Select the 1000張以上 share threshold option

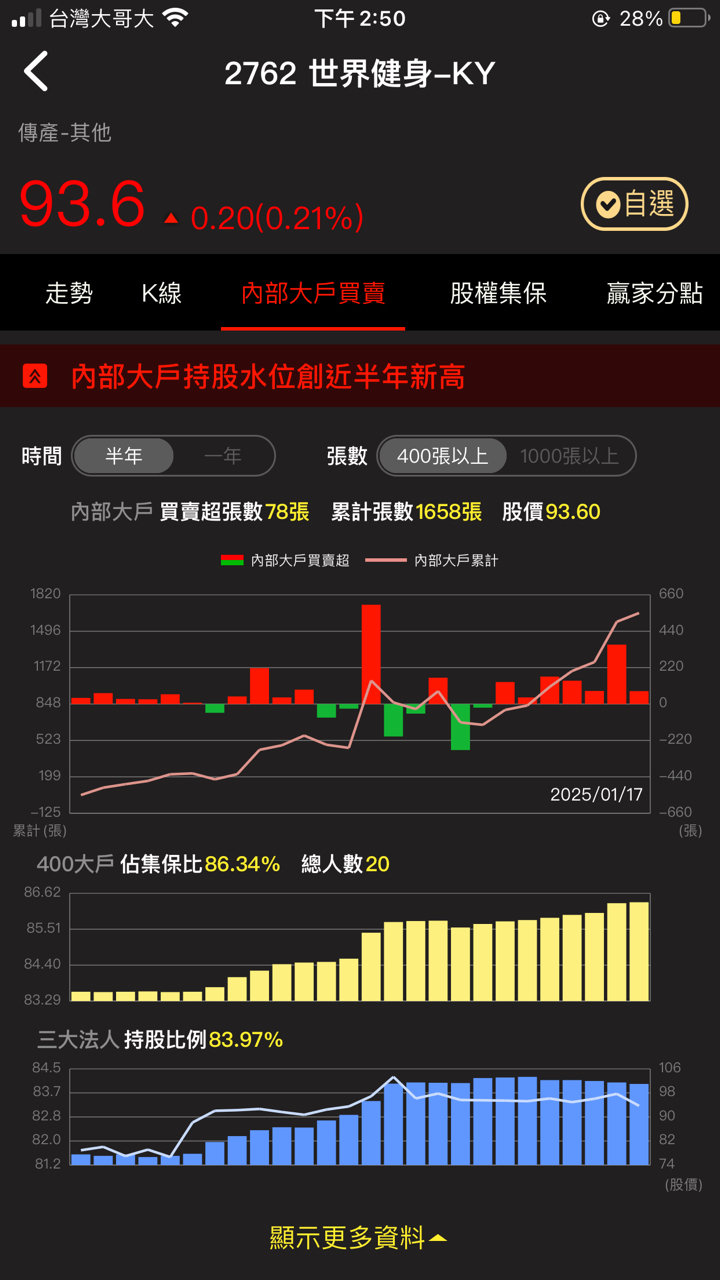tap(572, 455)
